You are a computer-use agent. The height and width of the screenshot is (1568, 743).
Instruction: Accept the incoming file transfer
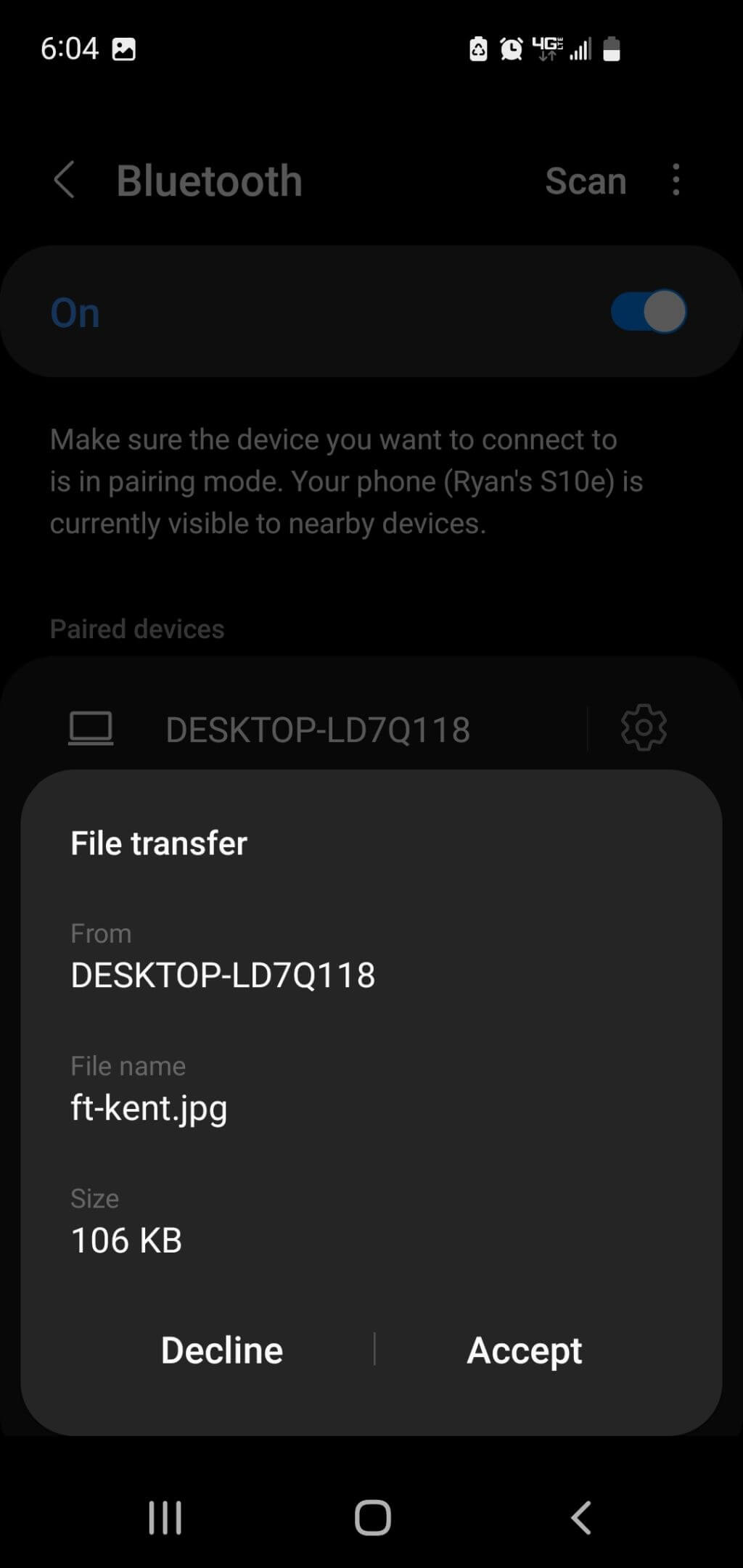click(x=524, y=1350)
